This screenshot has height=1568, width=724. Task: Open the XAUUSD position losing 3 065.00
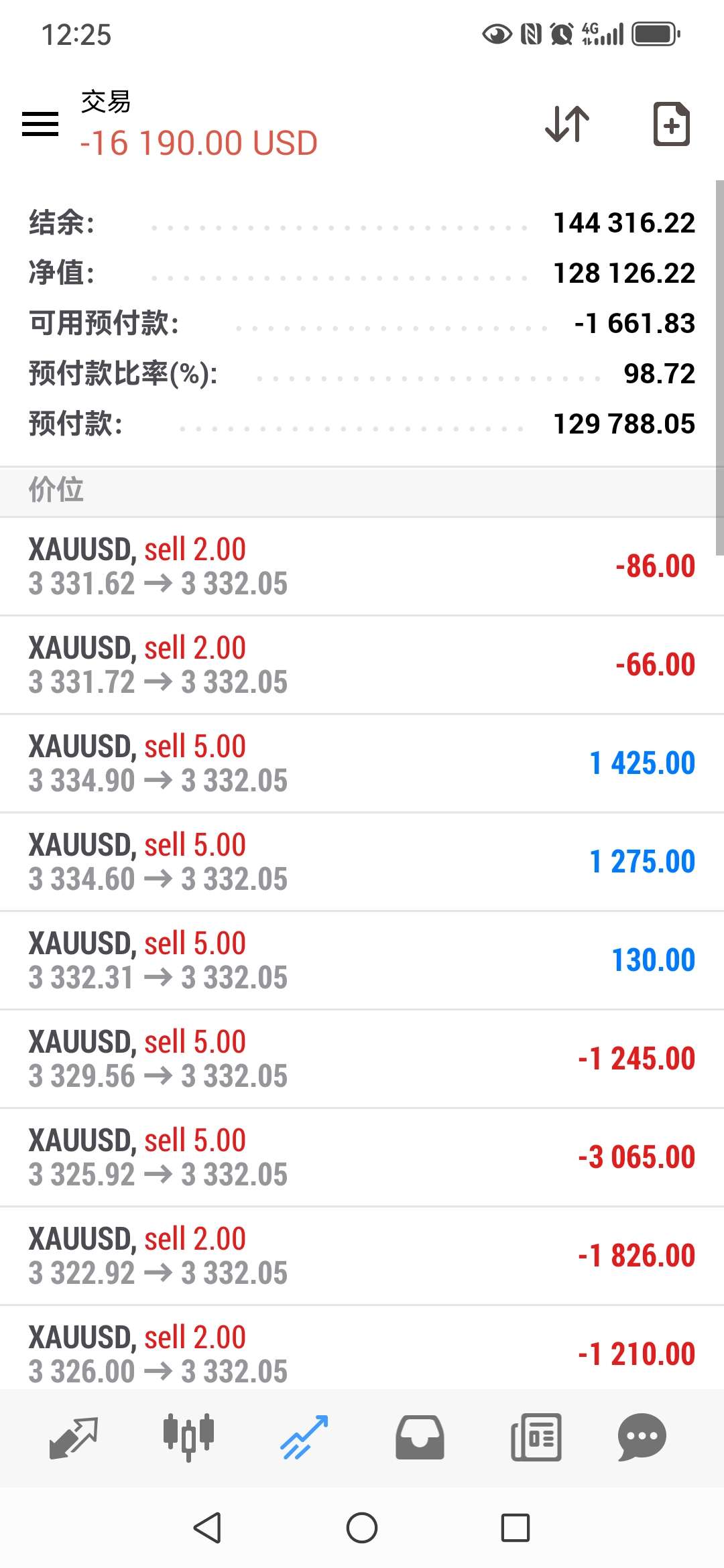click(362, 1157)
